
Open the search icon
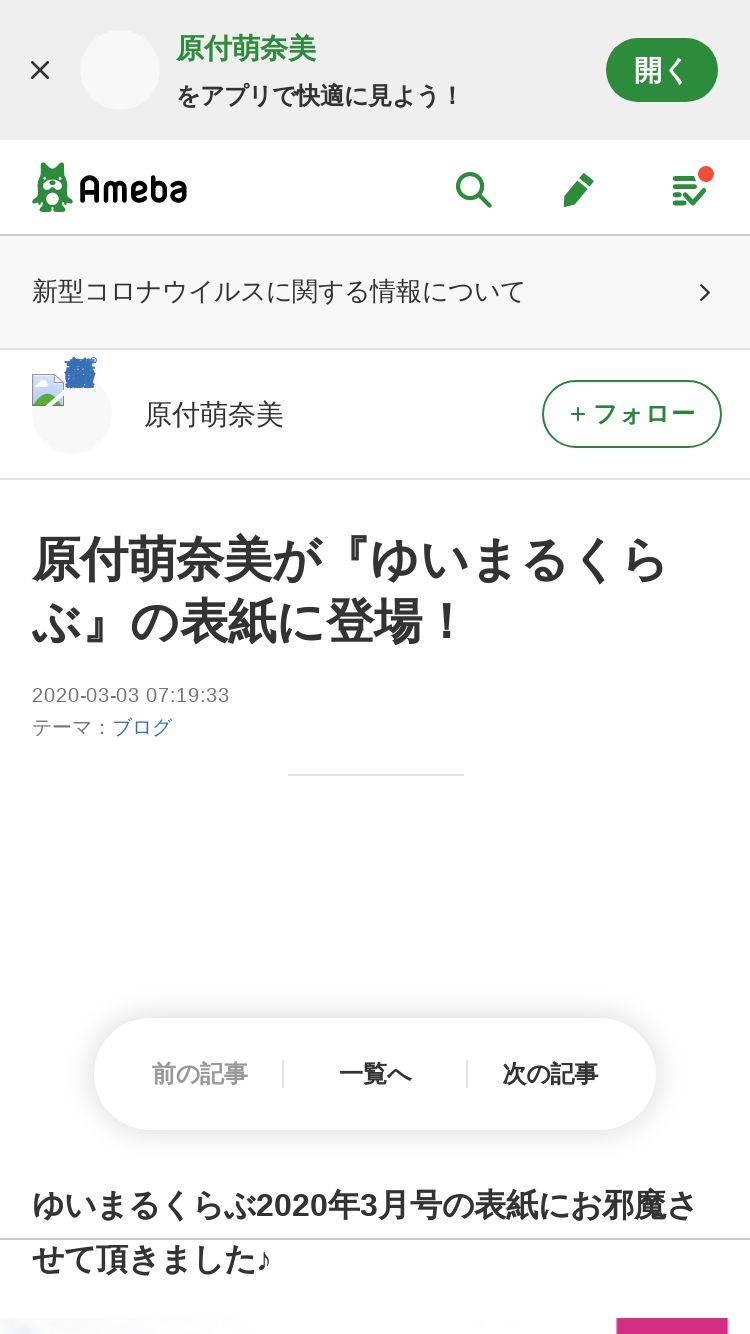coord(473,189)
